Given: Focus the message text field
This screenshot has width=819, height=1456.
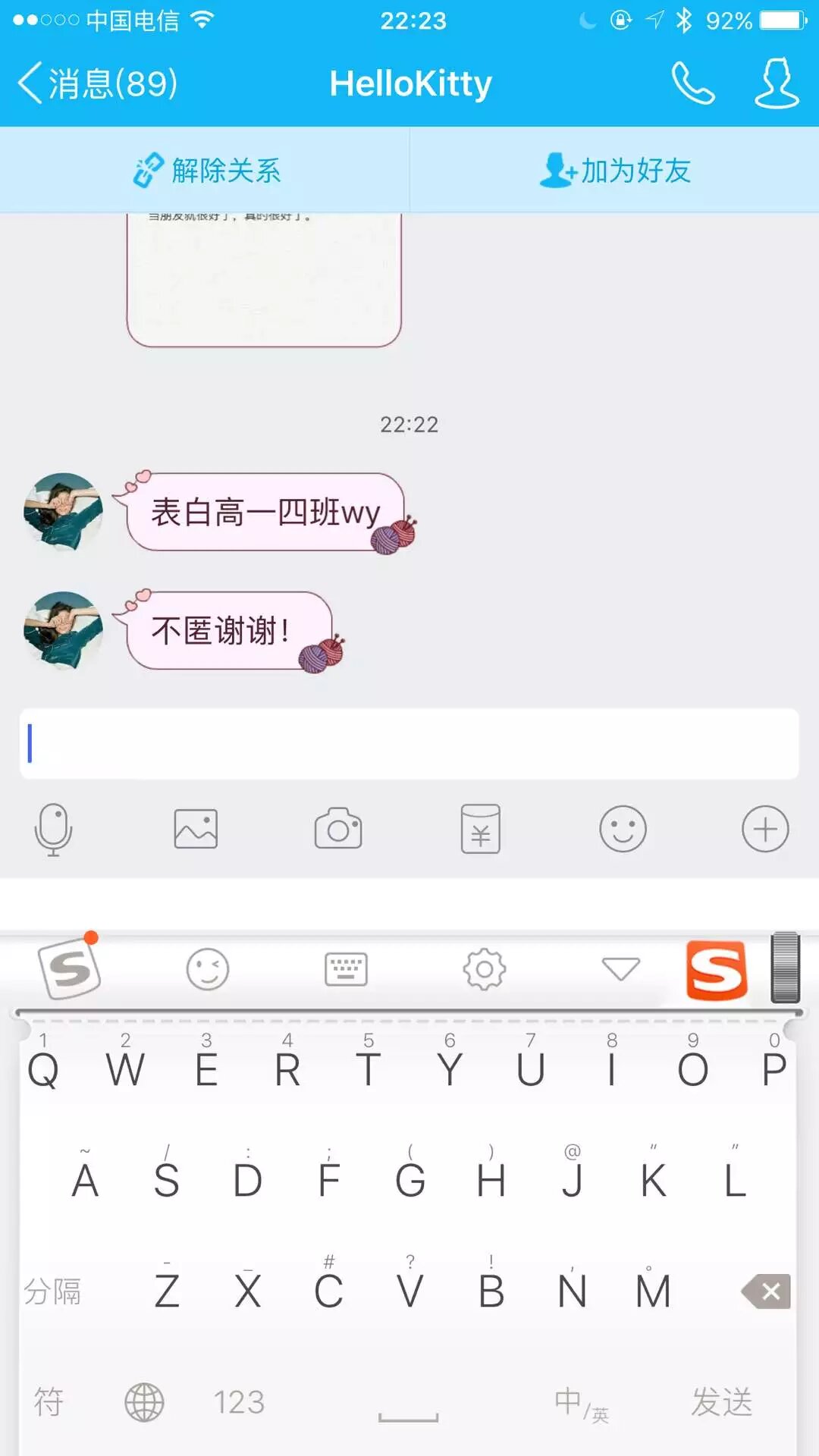Looking at the screenshot, I should pos(409,743).
